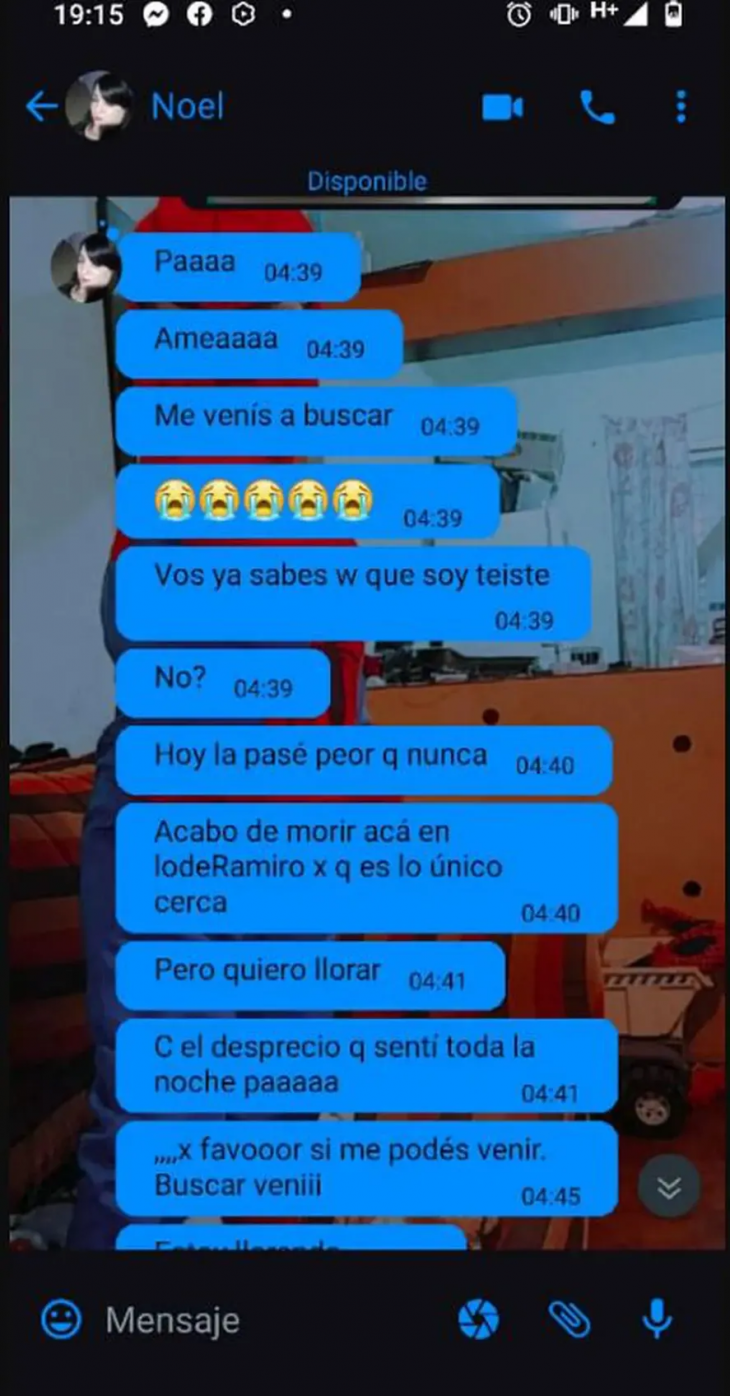Start a voice call with Noel

[597, 107]
